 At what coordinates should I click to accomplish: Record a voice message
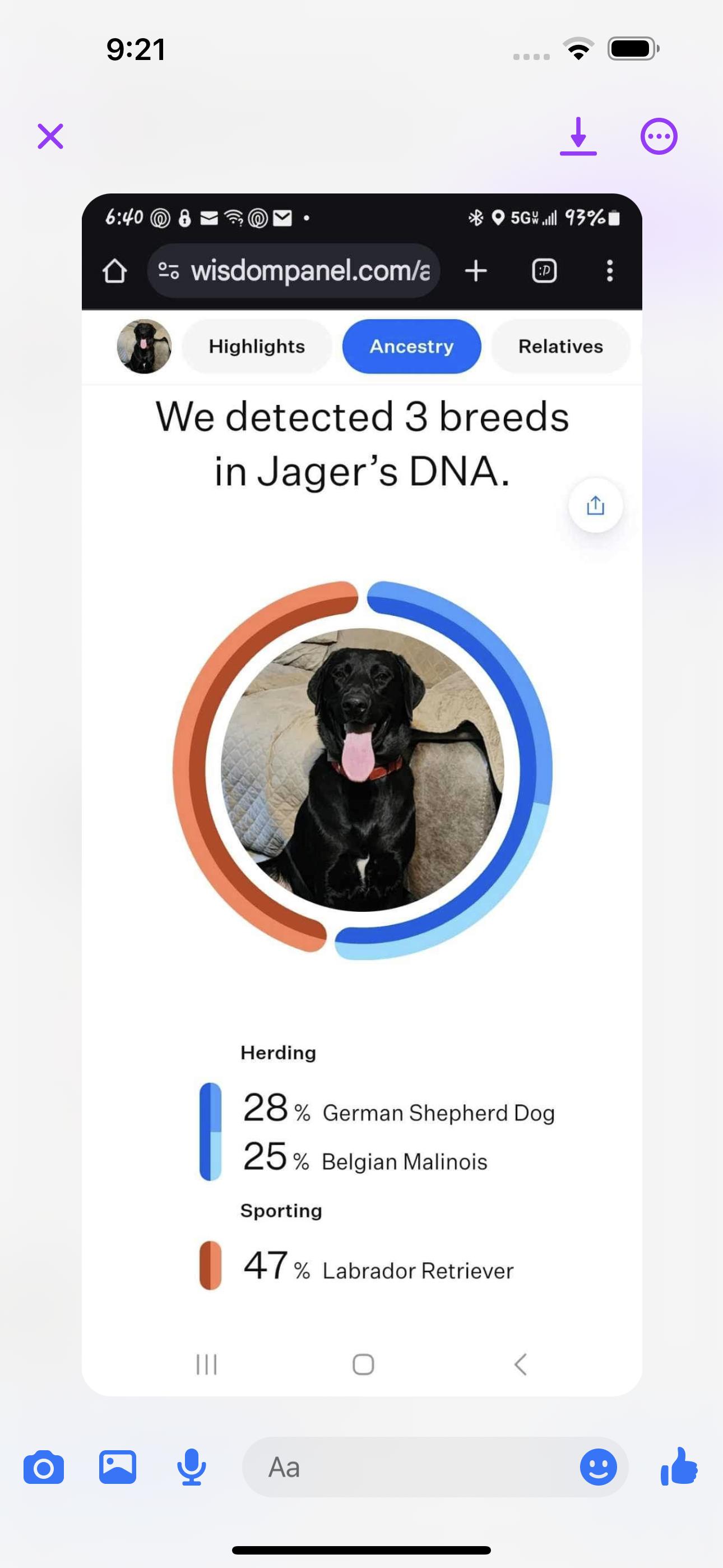coord(192,1468)
